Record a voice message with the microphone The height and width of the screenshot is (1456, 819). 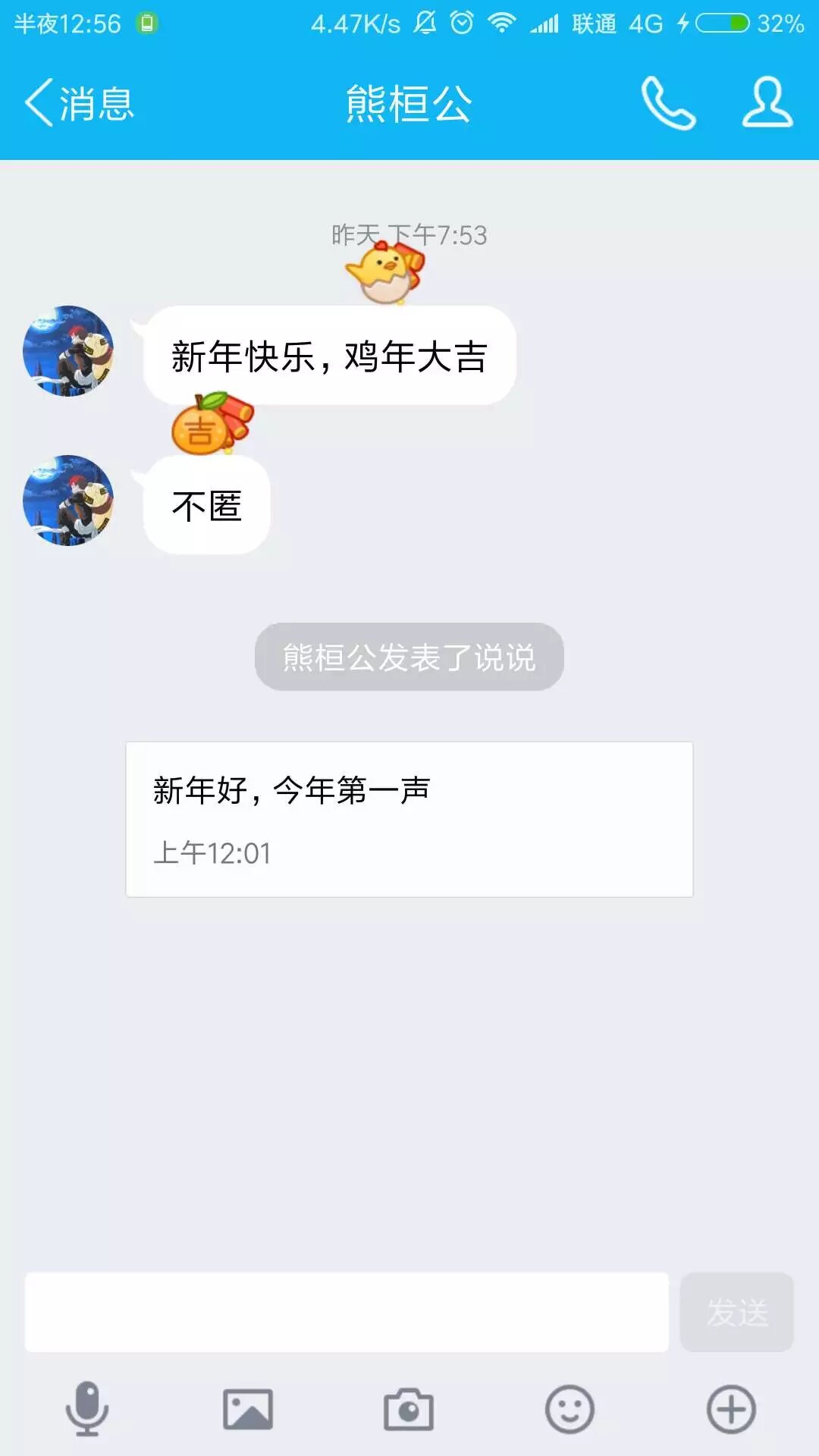click(87, 1409)
